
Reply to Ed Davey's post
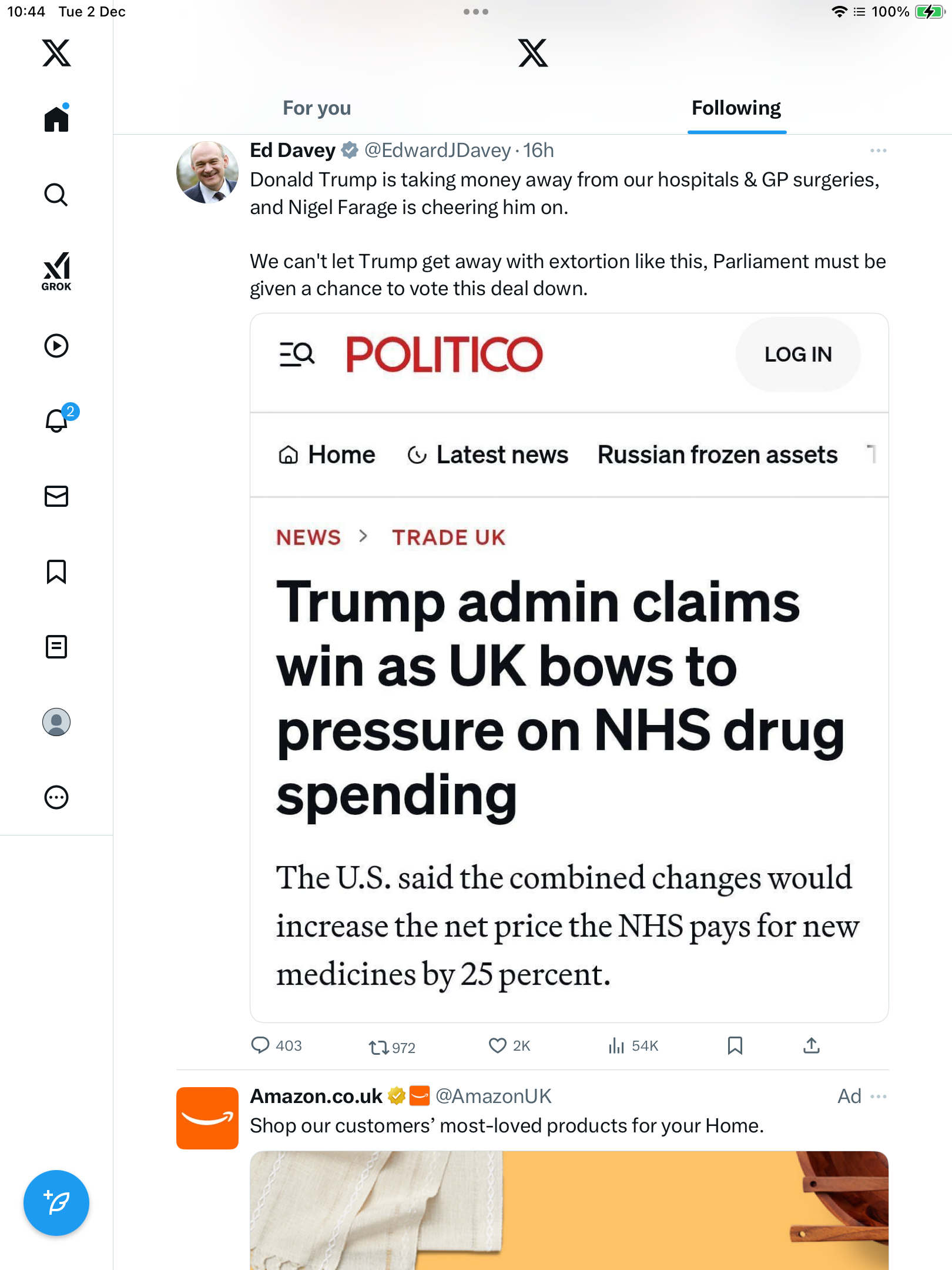coord(260,1045)
